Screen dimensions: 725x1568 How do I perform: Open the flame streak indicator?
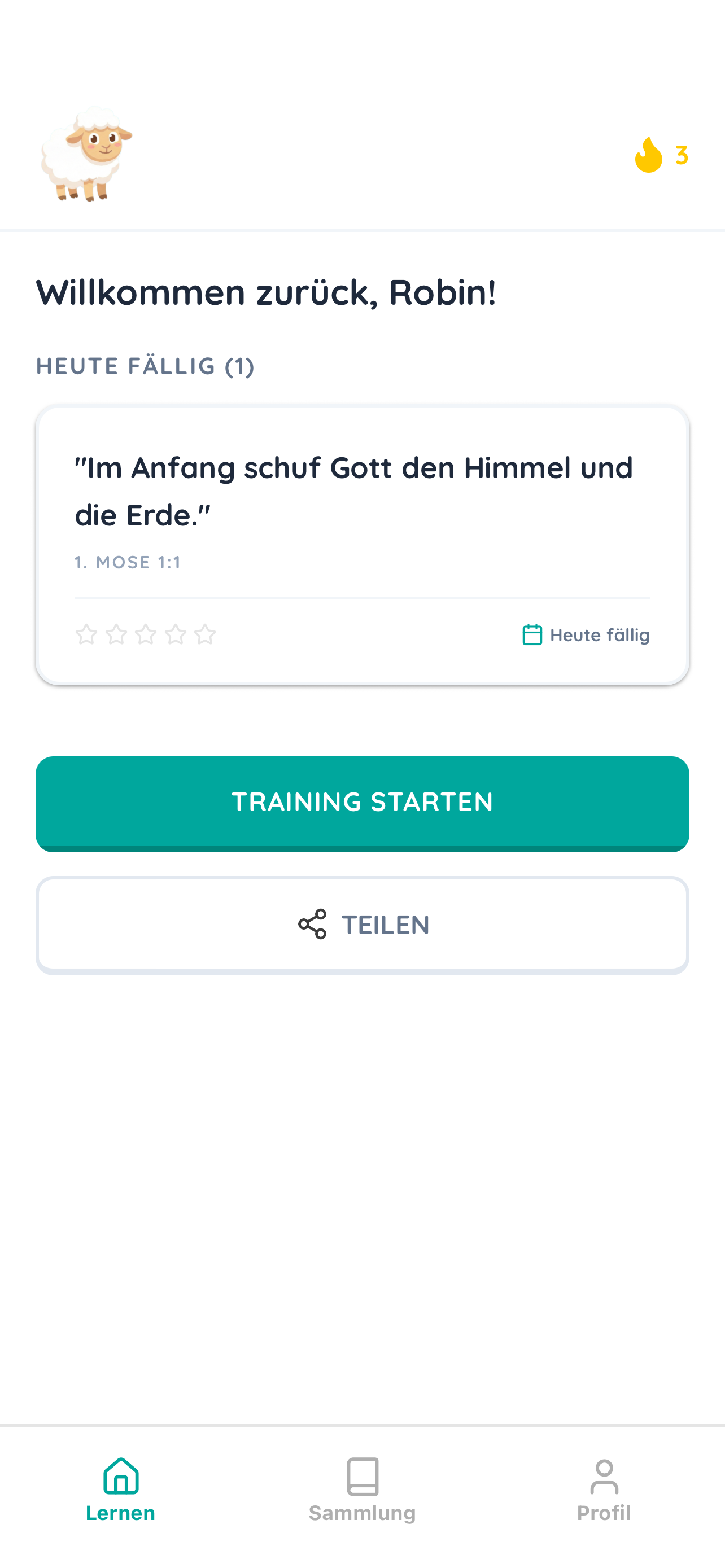coord(661,155)
